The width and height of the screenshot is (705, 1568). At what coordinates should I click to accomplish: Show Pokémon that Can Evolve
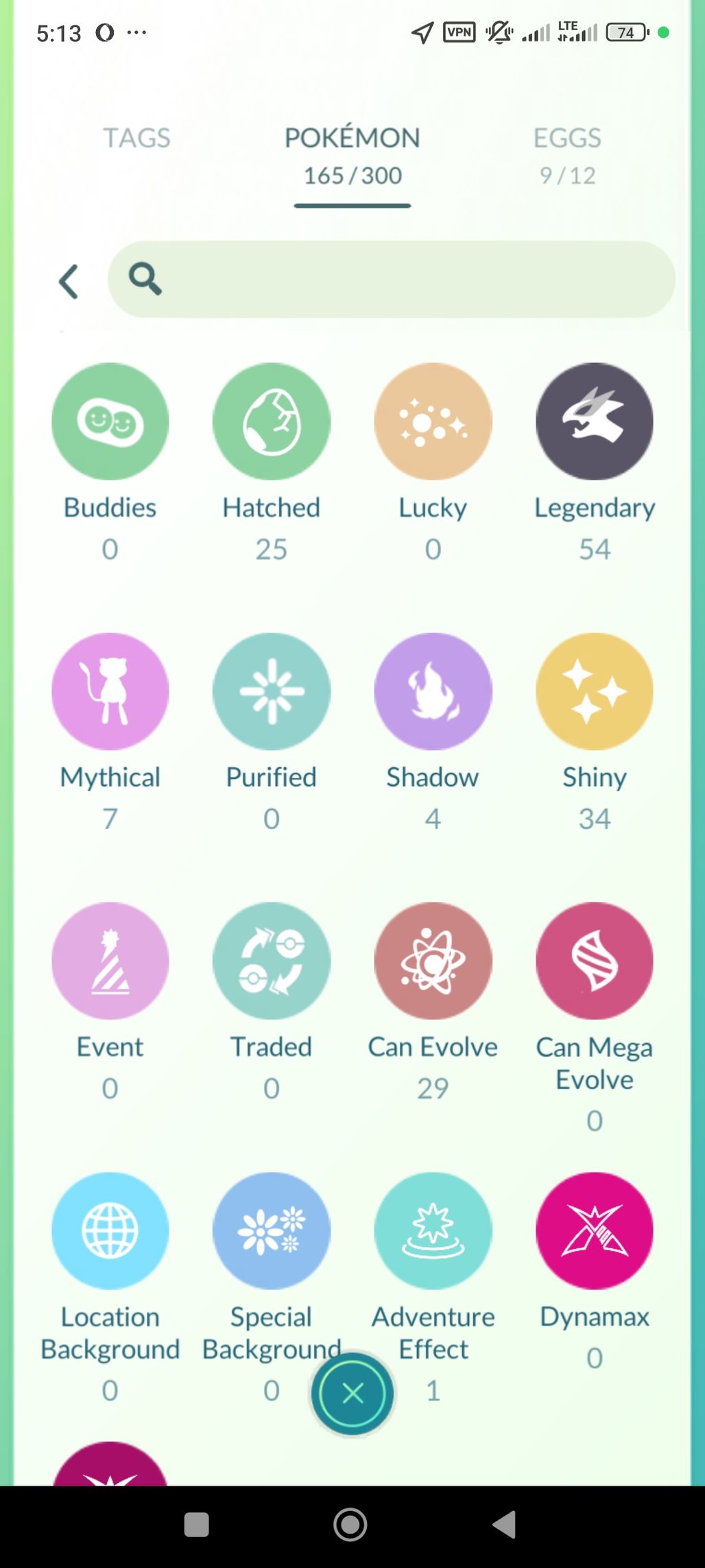pyautogui.click(x=433, y=961)
